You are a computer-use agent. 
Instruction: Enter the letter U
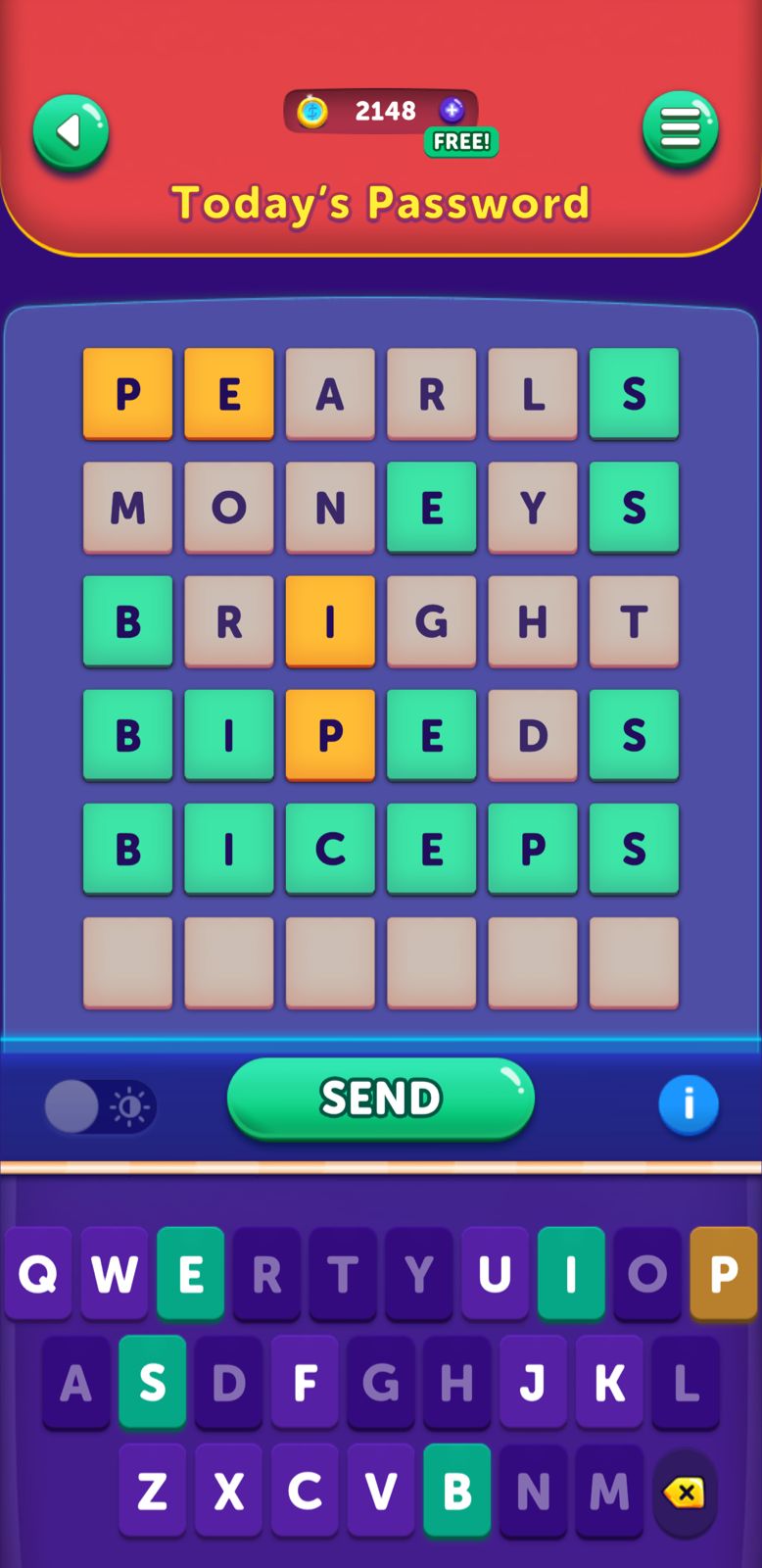pyautogui.click(x=495, y=1274)
